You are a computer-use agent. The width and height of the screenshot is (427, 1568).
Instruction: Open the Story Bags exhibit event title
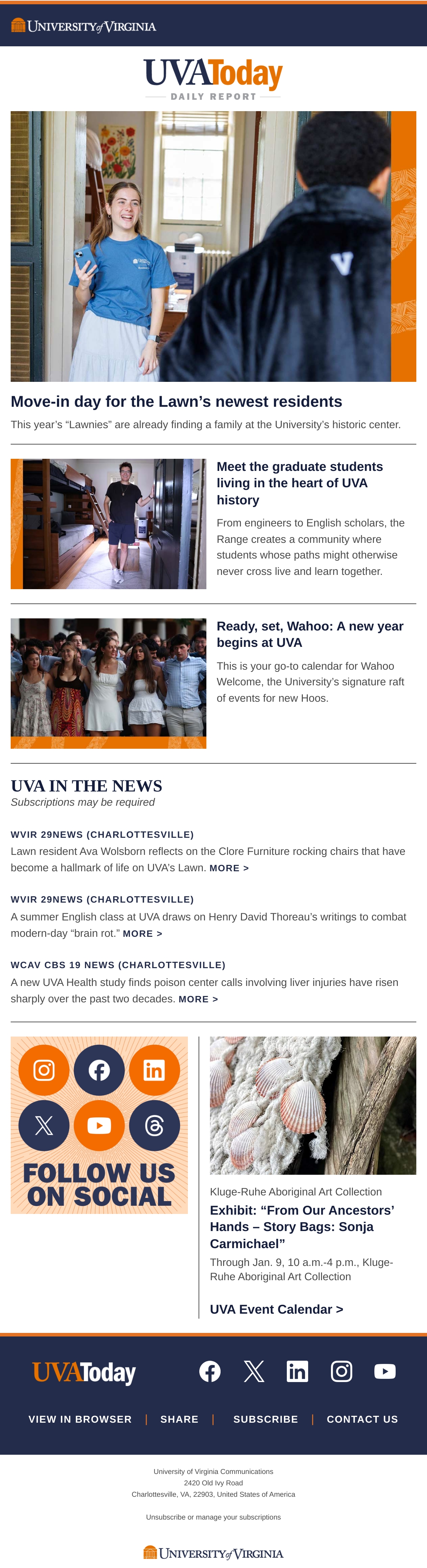(302, 1226)
